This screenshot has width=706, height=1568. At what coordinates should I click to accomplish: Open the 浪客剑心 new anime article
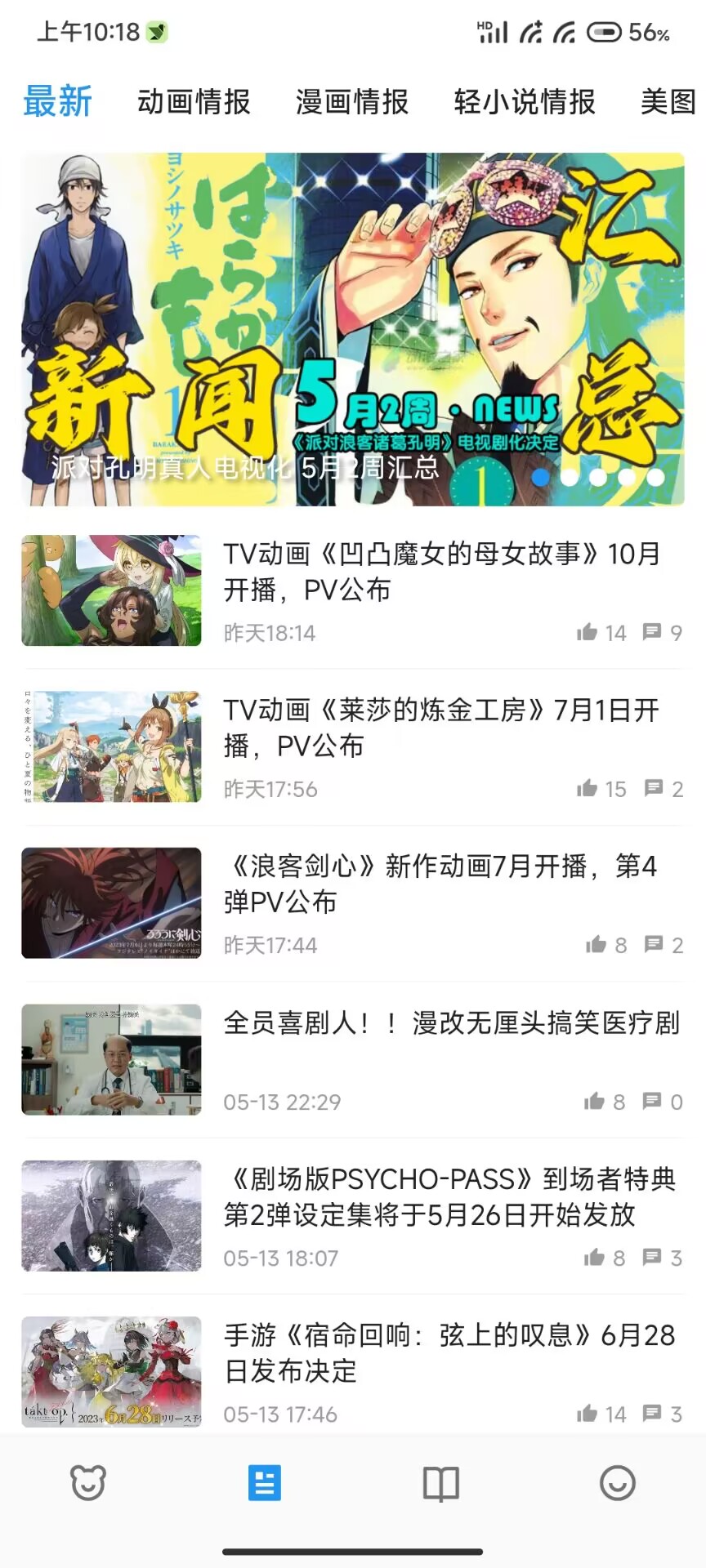(441, 884)
